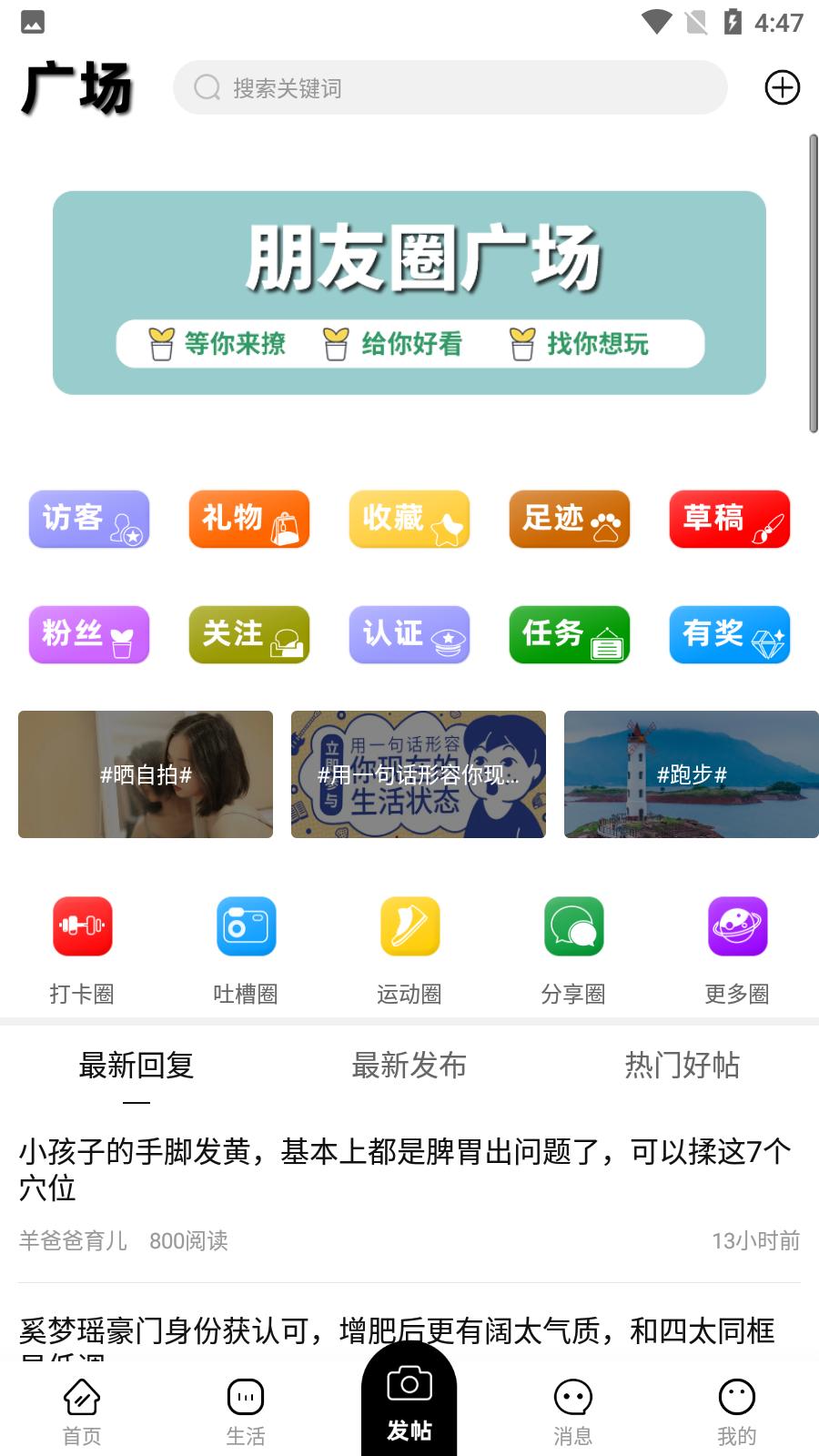Open the 消息 messages navigation item
This screenshot has width=819, height=1456.
click(x=572, y=1406)
